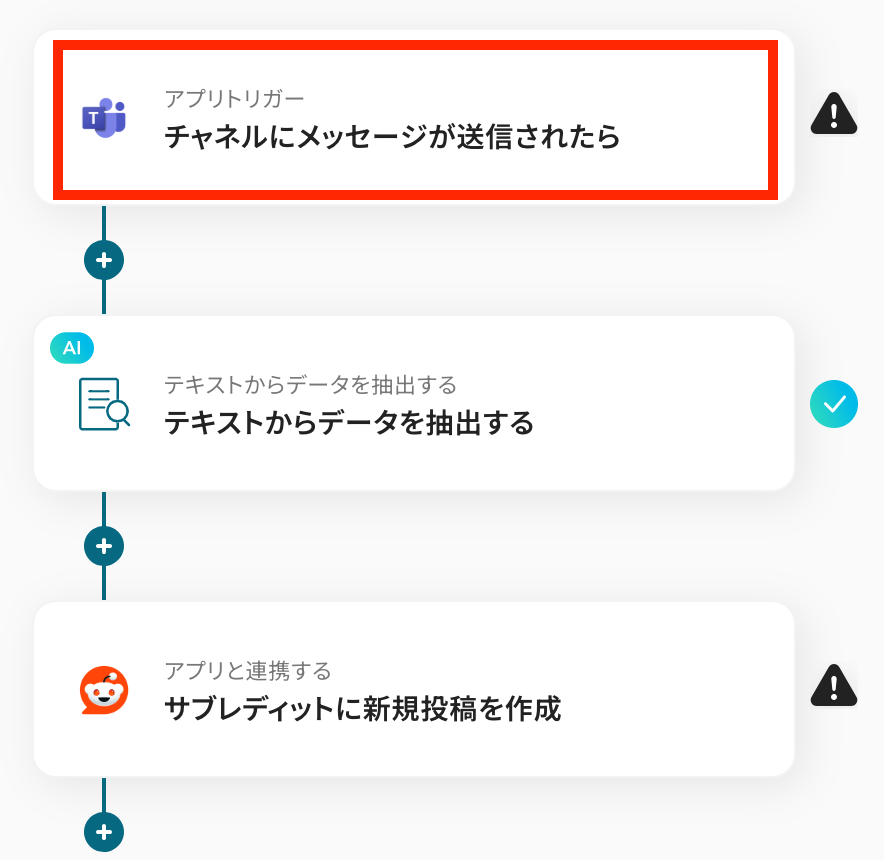Add a step below the Teams trigger
This screenshot has width=884, height=860.
(x=104, y=260)
